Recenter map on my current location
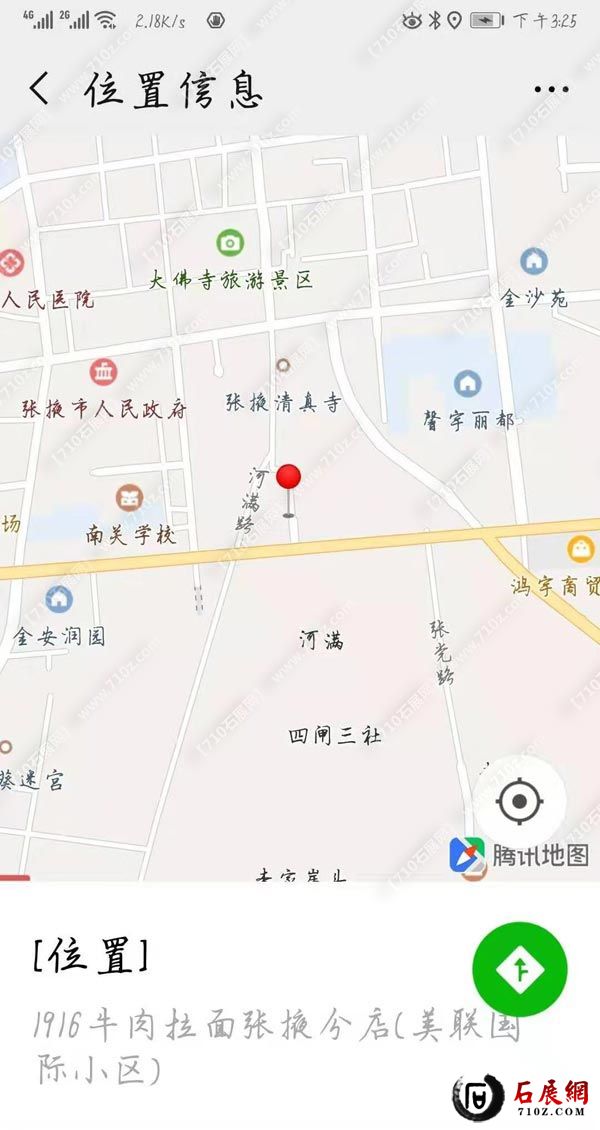This screenshot has height=1130, width=600. pyautogui.click(x=519, y=801)
